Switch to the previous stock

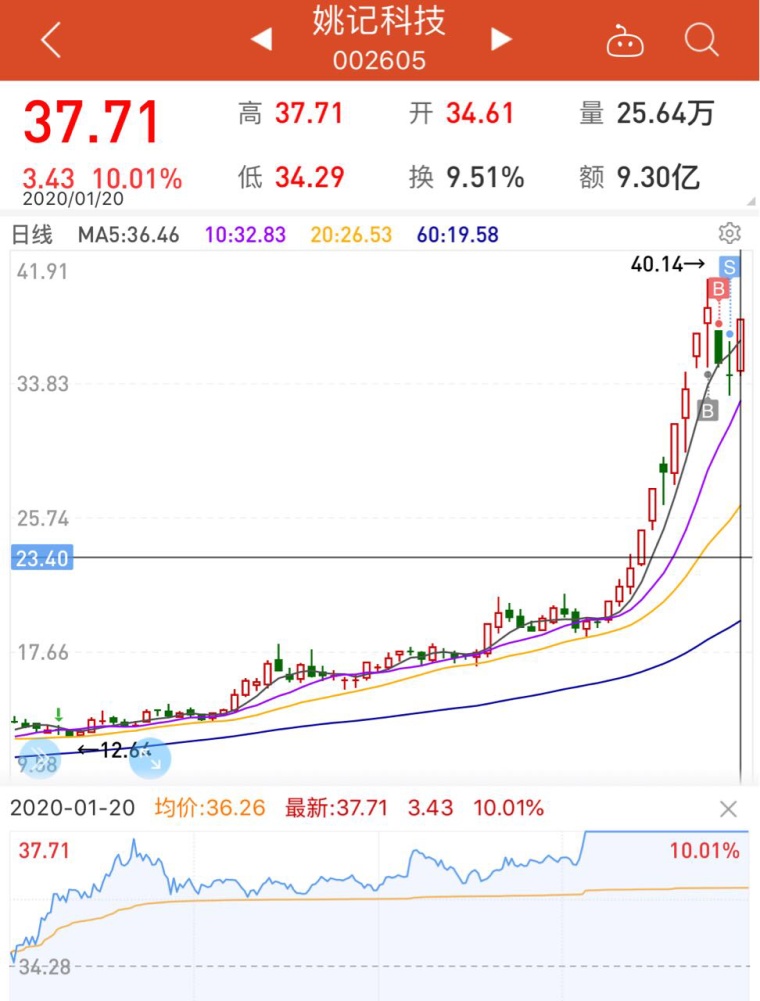pos(261,40)
